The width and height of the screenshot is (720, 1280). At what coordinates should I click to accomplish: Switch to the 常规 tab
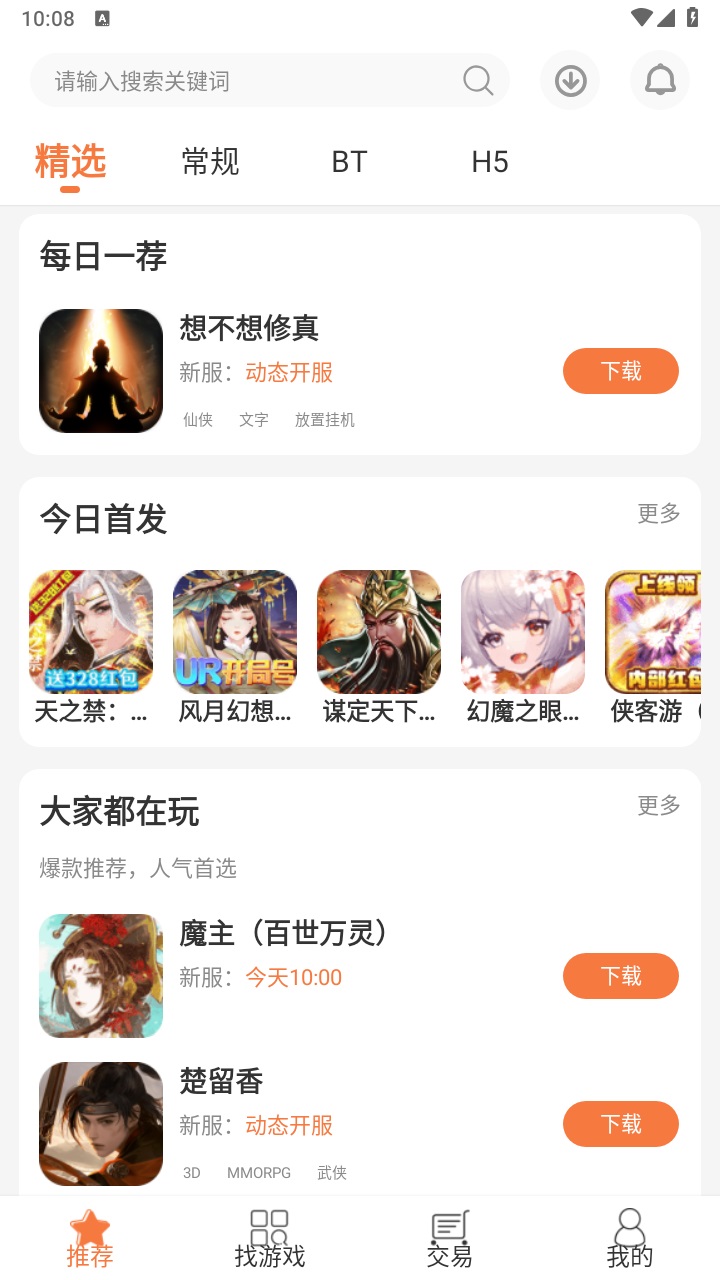[x=208, y=162]
